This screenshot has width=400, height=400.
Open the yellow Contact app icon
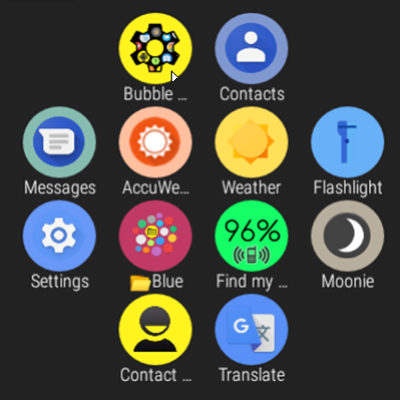[x=155, y=330]
